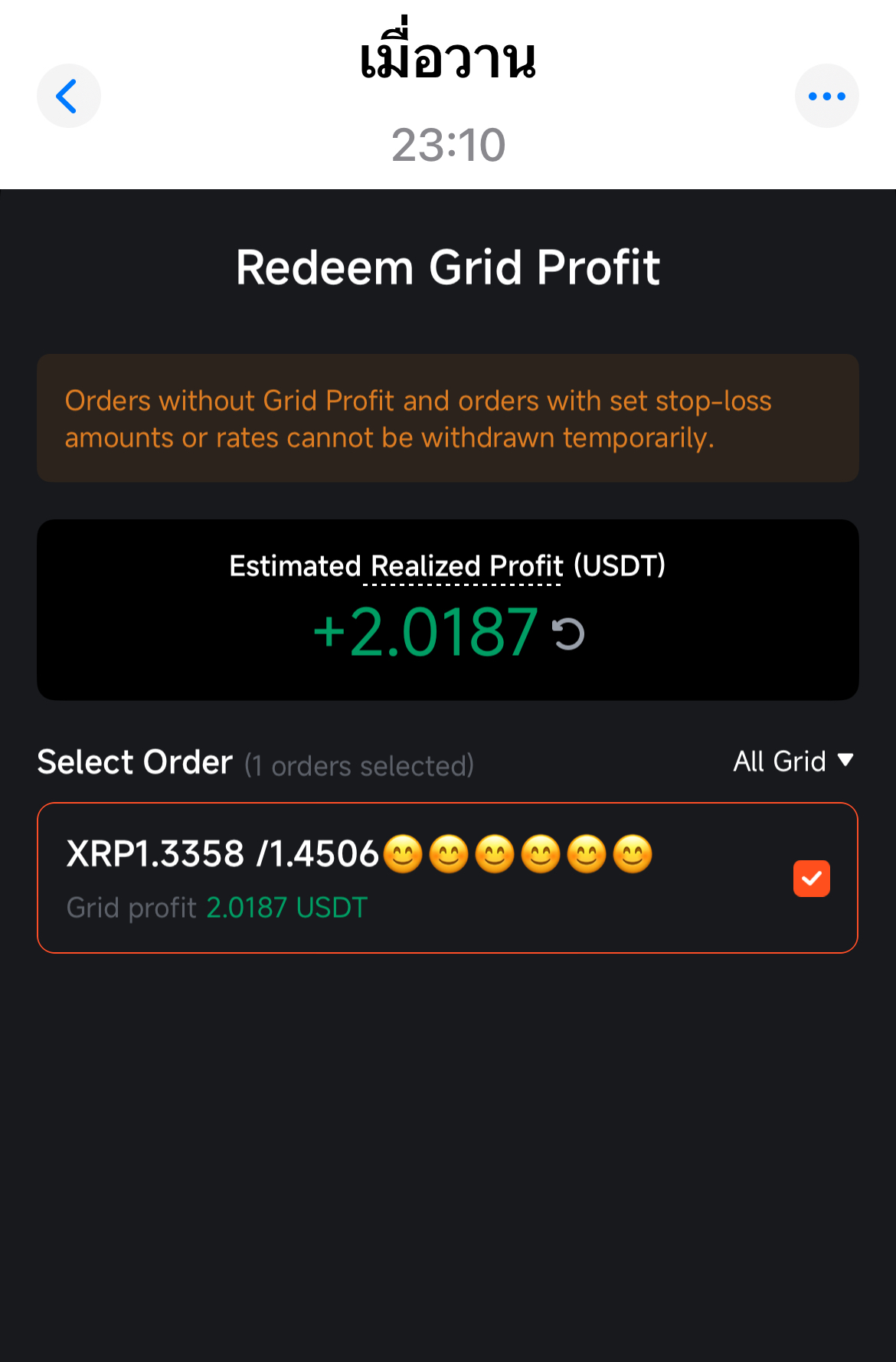Go back using the blue arrow
This screenshot has width=896, height=1362.
(68, 97)
